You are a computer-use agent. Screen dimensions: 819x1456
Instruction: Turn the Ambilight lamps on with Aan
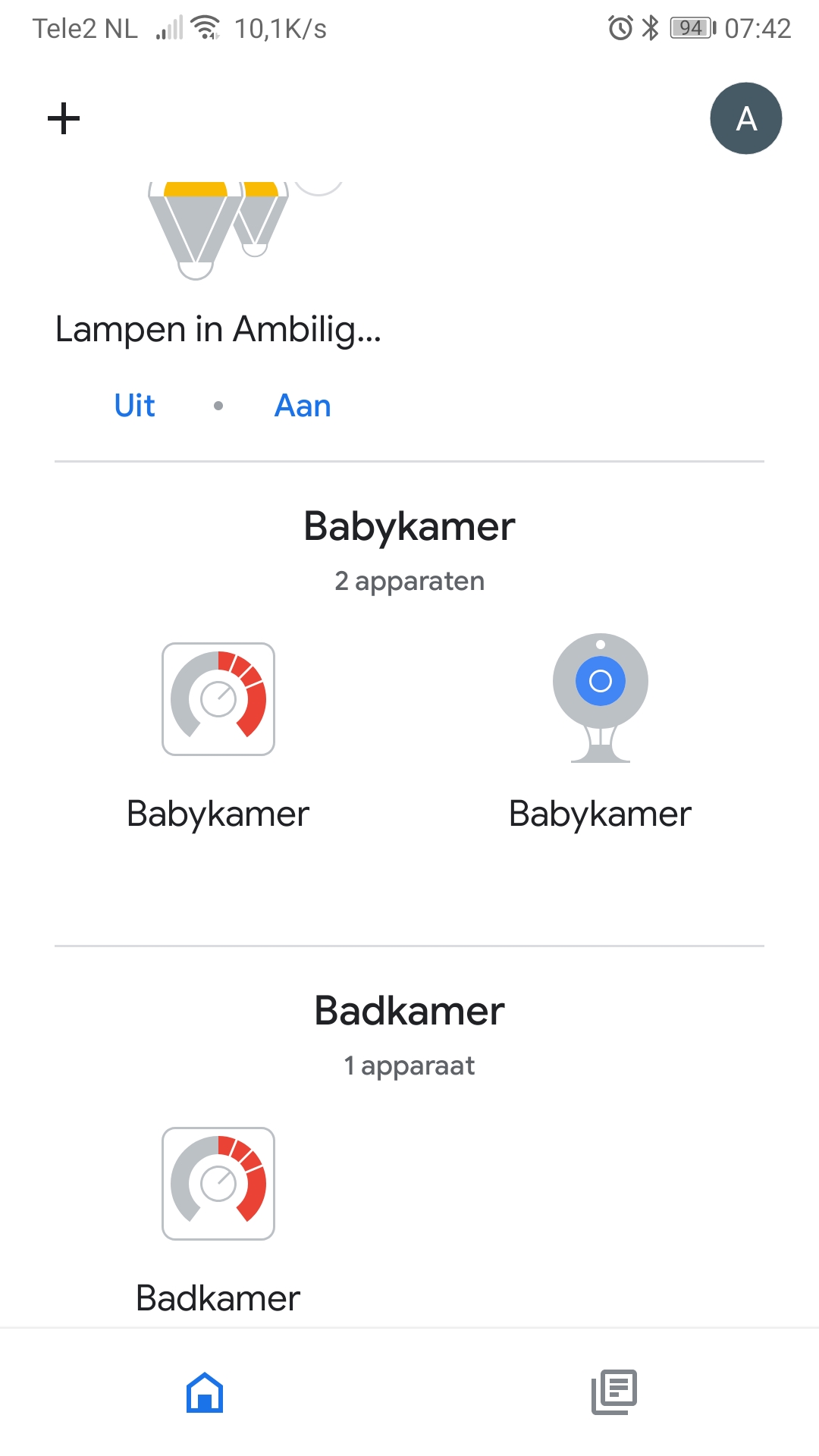point(303,406)
